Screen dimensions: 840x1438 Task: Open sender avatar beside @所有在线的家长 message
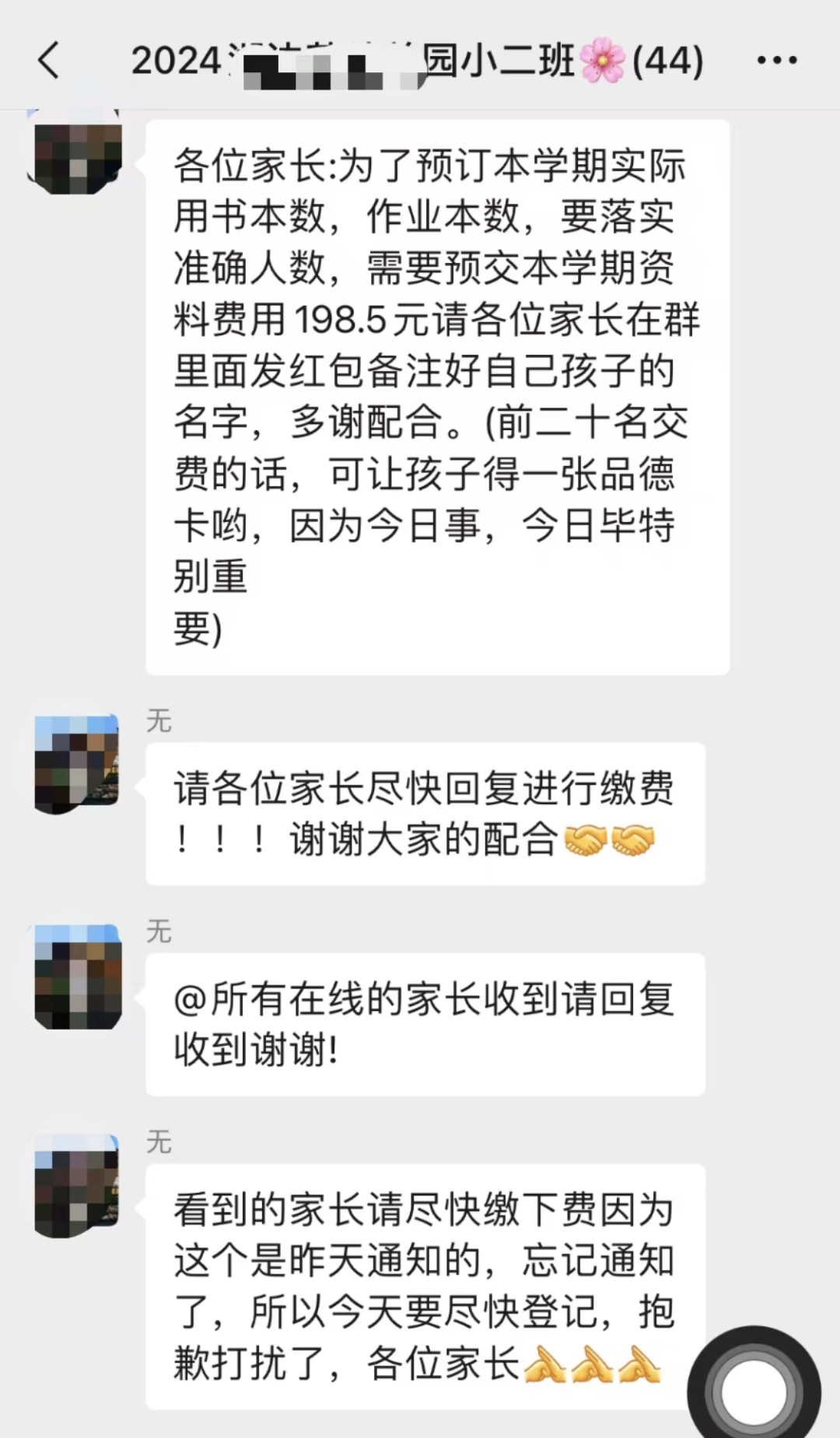(78, 976)
